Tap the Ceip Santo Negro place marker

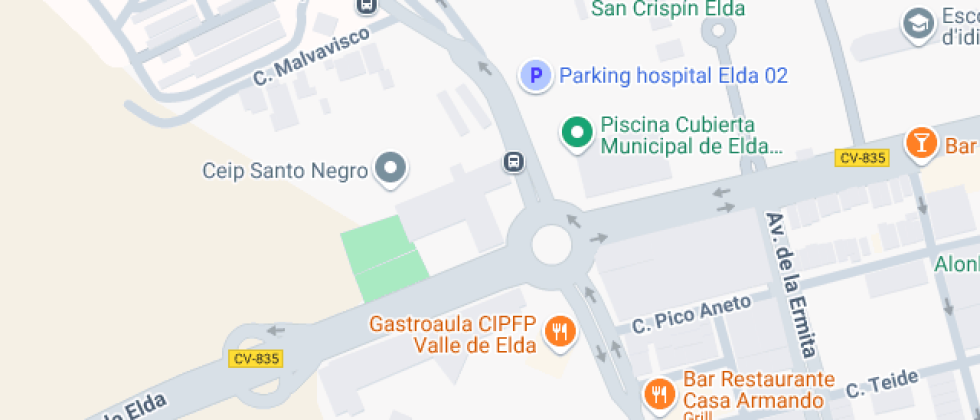click(390, 169)
